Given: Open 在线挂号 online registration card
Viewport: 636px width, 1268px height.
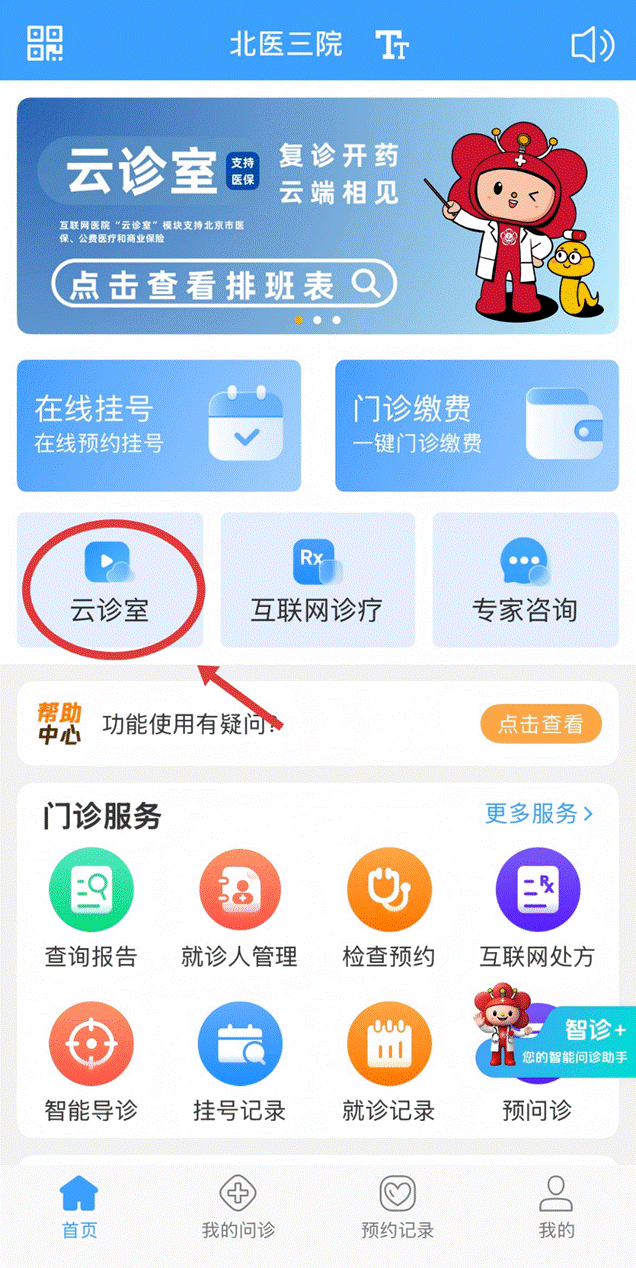Looking at the screenshot, I should click(x=159, y=425).
